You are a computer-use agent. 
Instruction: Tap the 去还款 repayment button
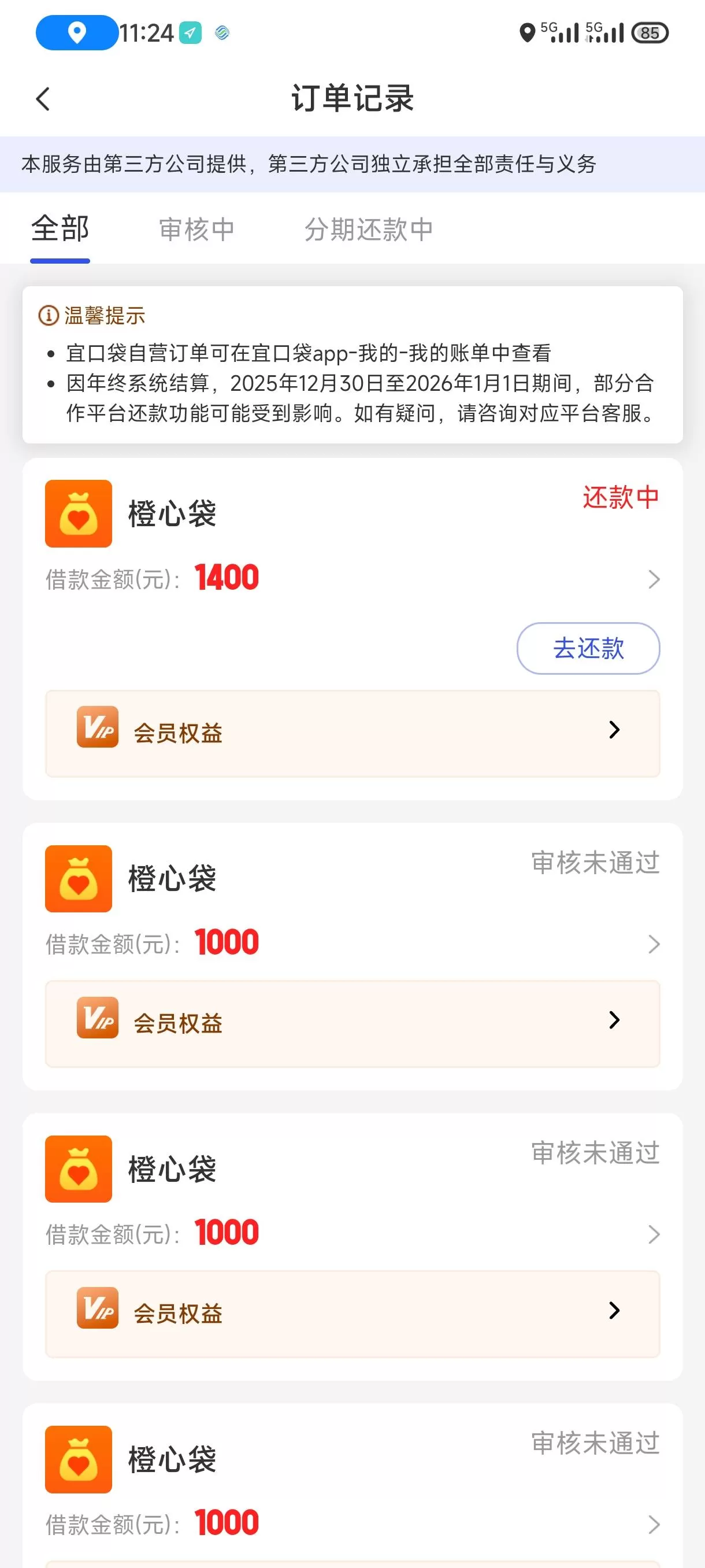[587, 648]
